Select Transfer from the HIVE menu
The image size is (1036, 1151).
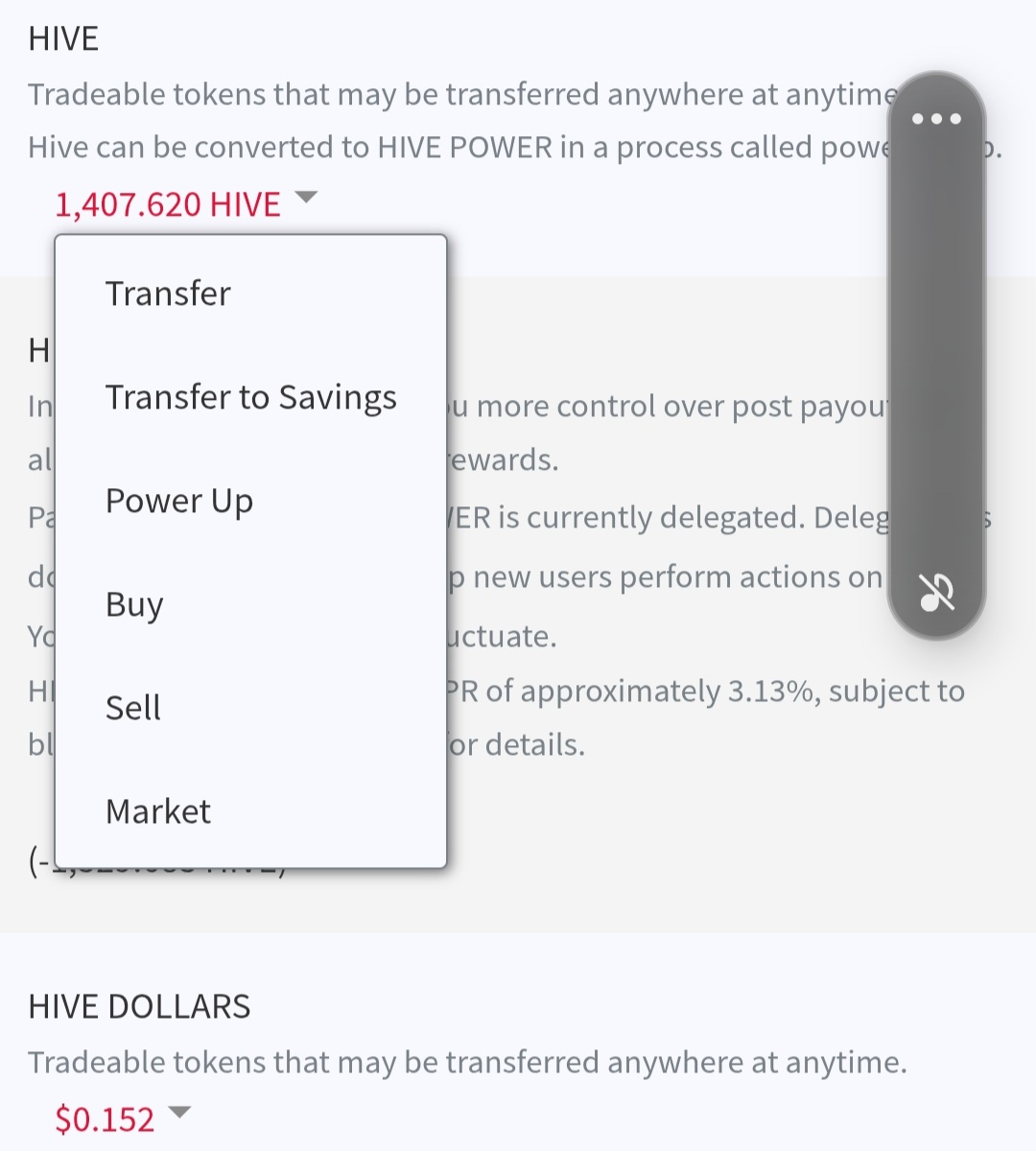point(168,294)
